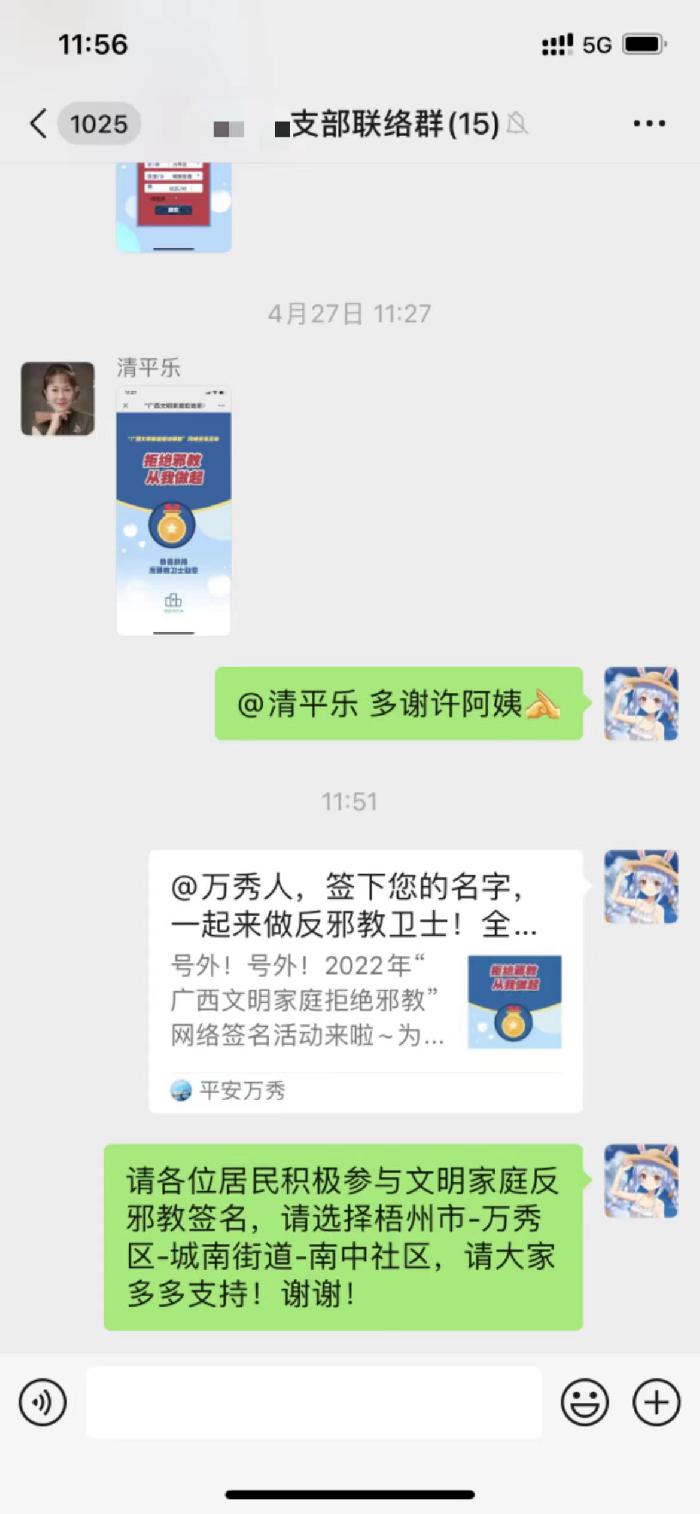View the image sent by 清平乐
Viewport: 700px width, 1514px height.
174,511
